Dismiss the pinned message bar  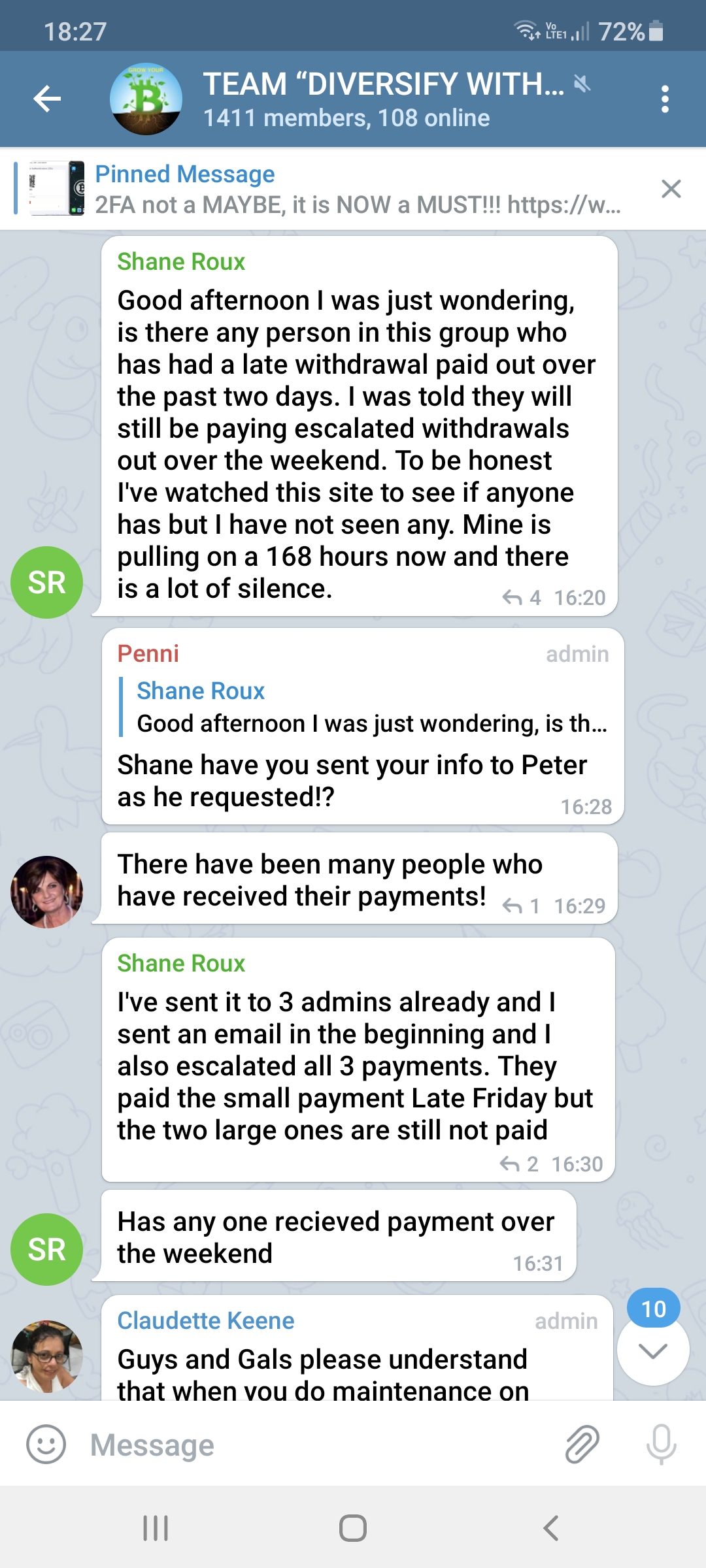coord(671,189)
